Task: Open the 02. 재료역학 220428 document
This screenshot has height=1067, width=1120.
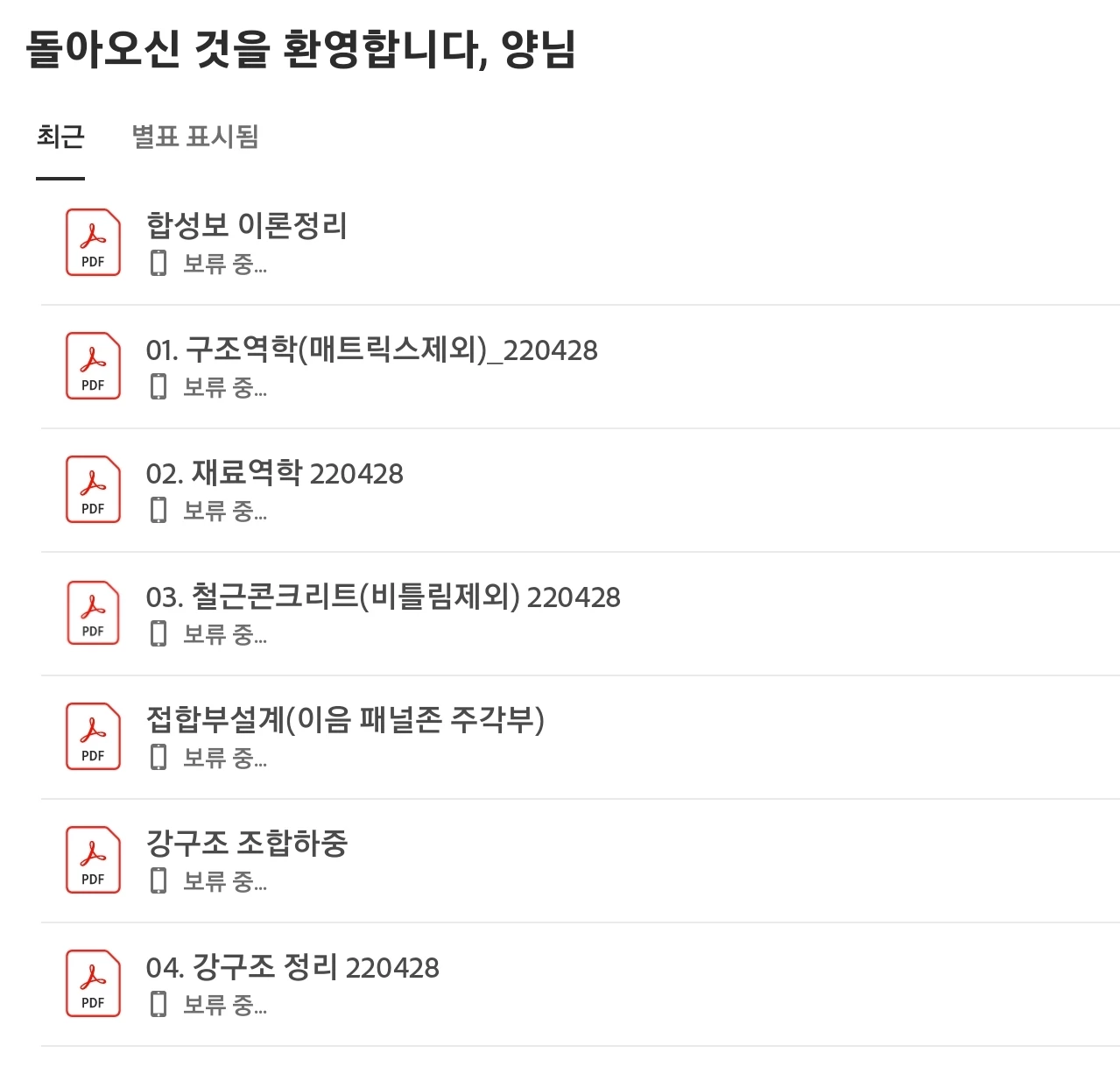Action: 274,474
